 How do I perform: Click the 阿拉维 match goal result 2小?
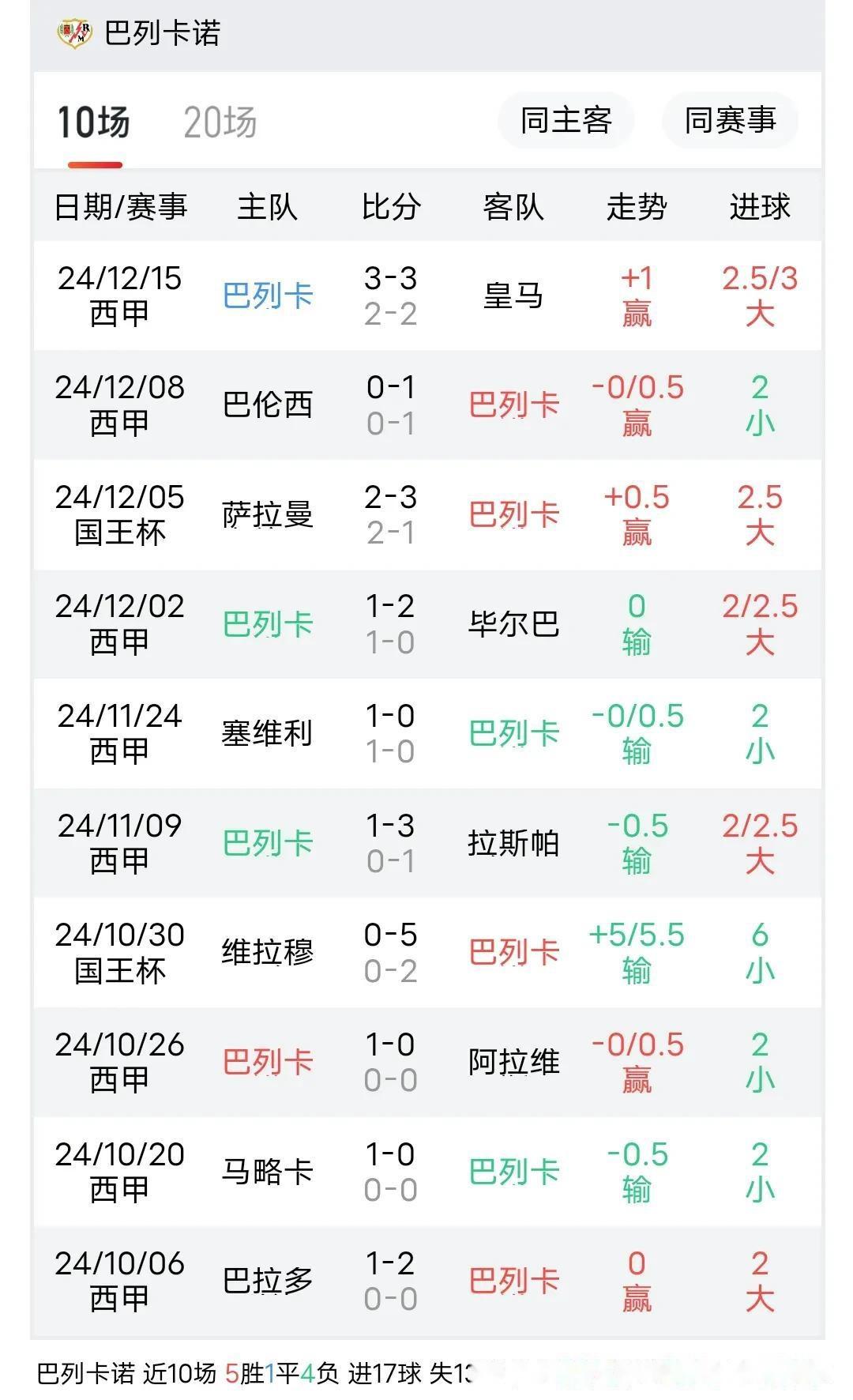pos(757,1061)
